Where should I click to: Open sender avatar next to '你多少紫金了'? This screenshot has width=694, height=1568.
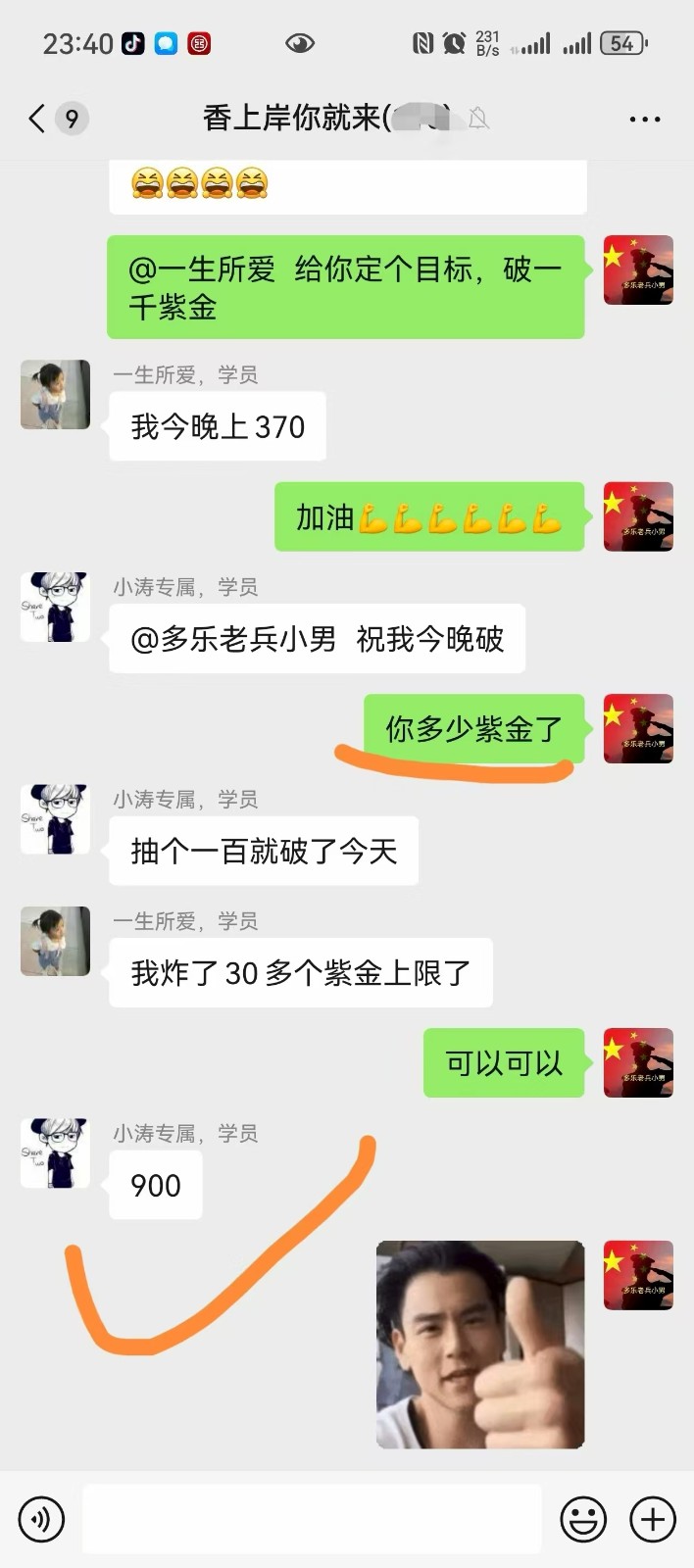(638, 729)
